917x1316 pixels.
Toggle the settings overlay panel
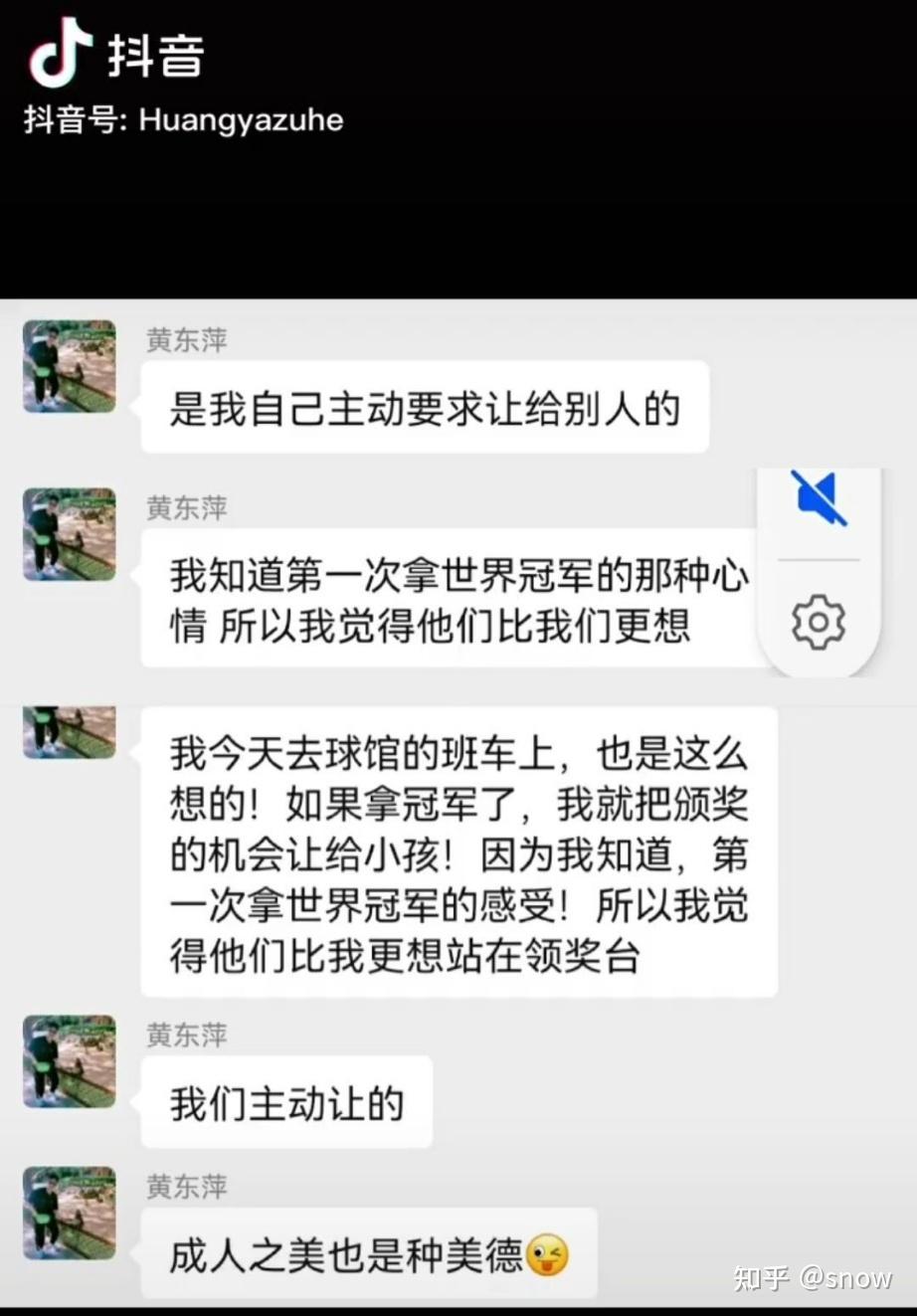click(819, 622)
